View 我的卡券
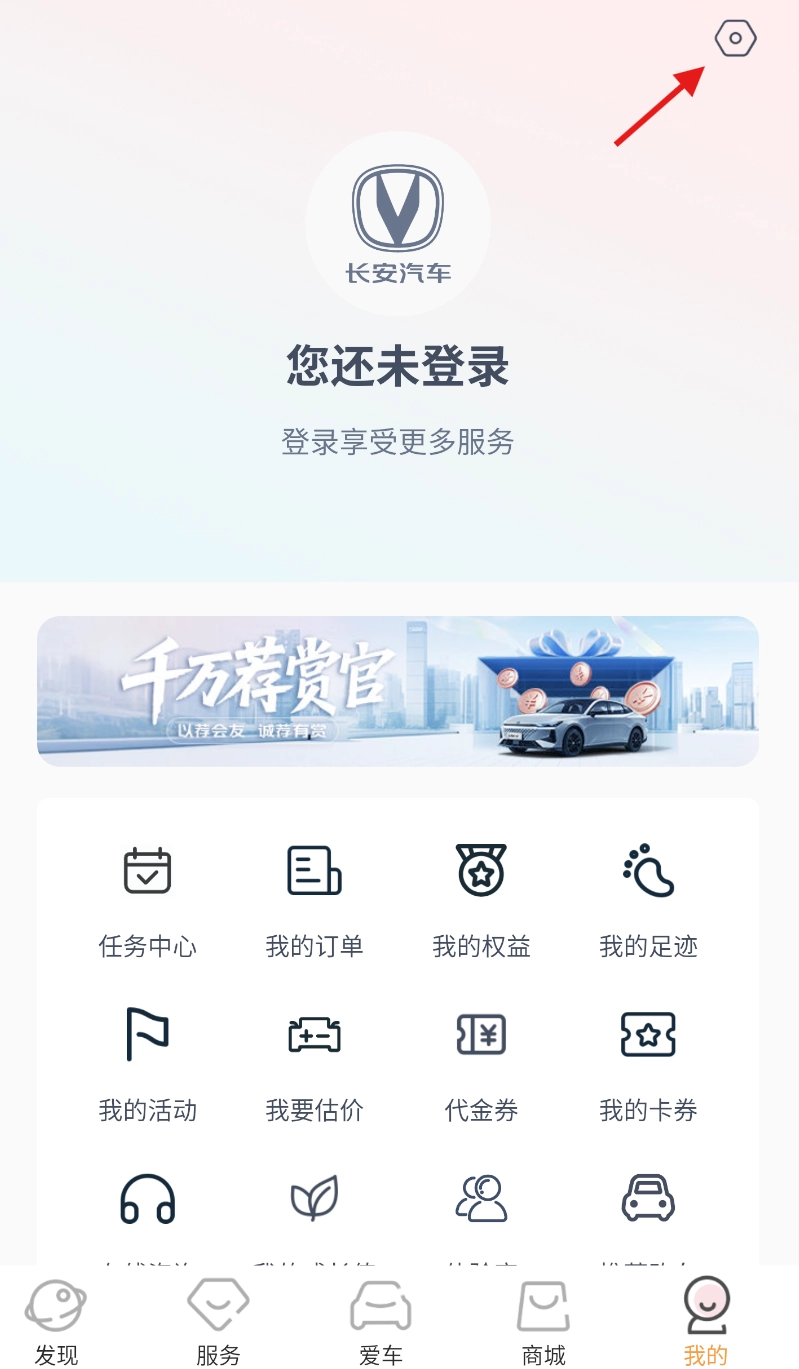The width and height of the screenshot is (799, 1369). [x=648, y=1064]
